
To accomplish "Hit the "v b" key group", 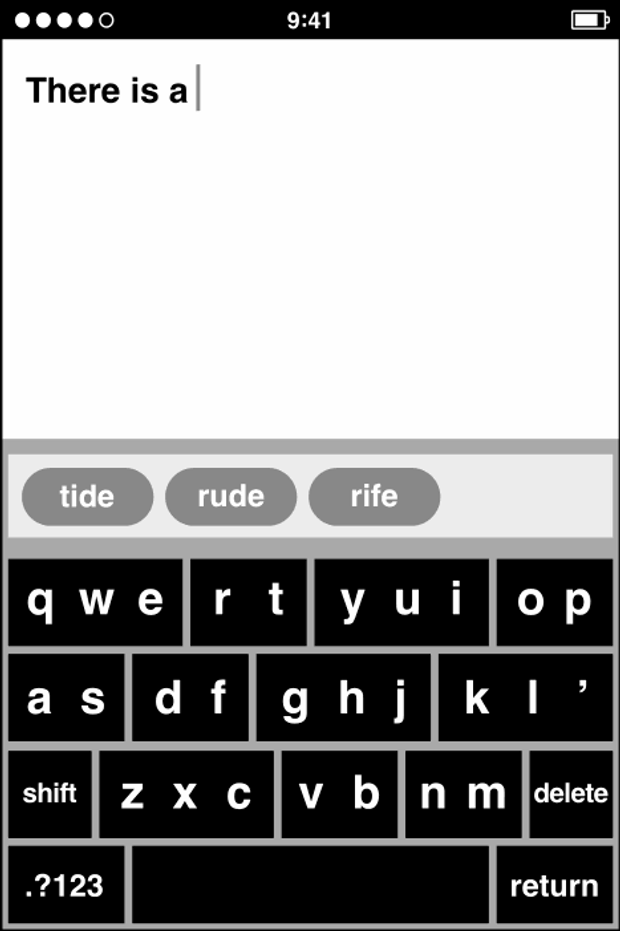I will (x=339, y=794).
